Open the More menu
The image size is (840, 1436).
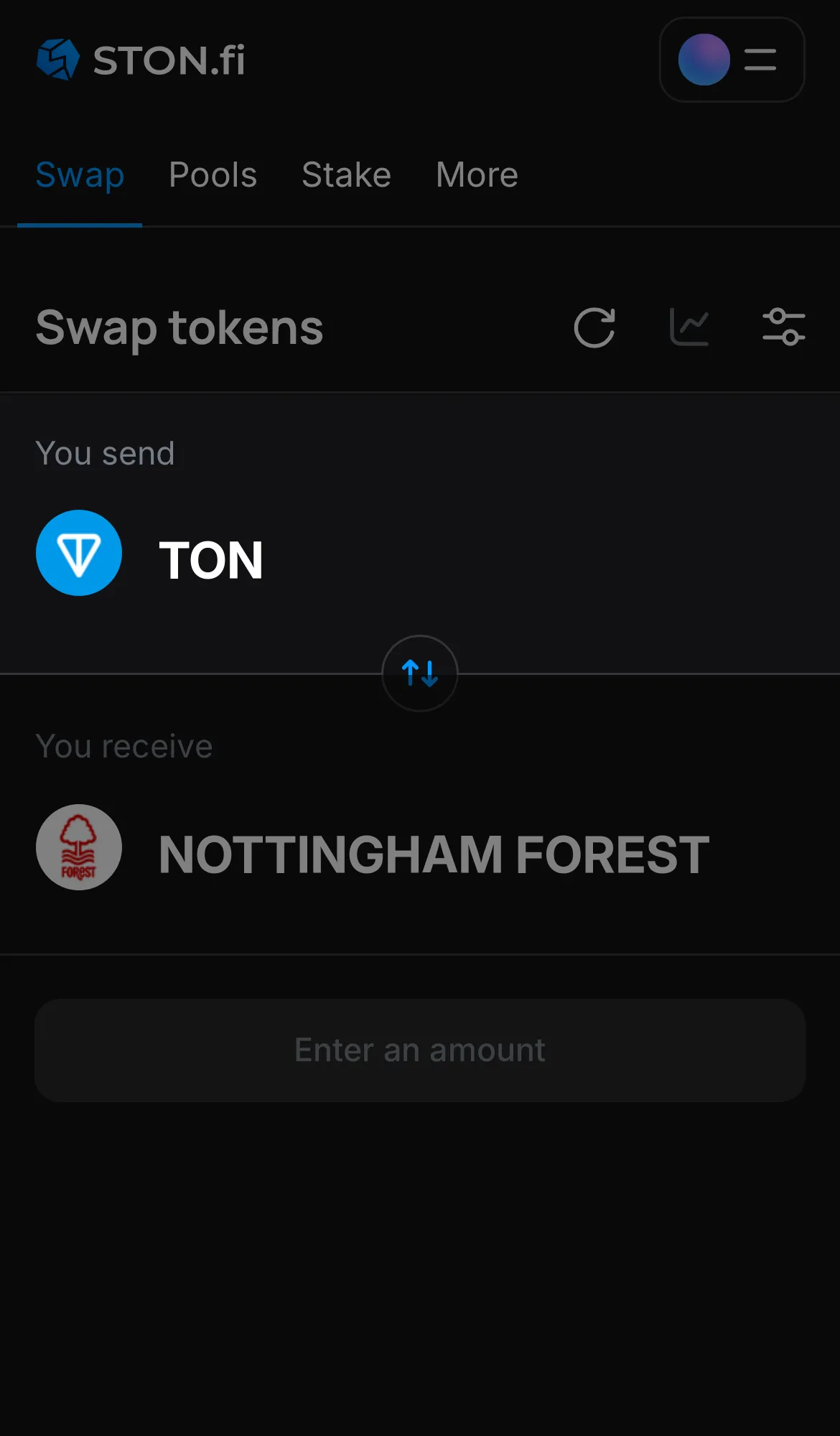pos(476,174)
